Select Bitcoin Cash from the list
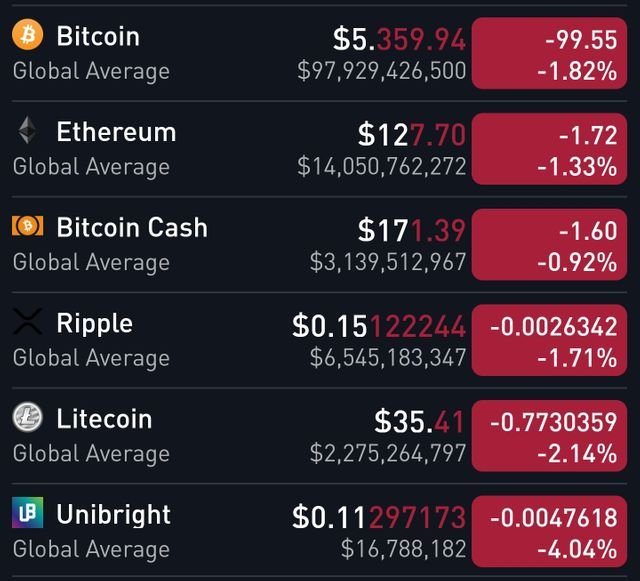 pyautogui.click(x=131, y=228)
